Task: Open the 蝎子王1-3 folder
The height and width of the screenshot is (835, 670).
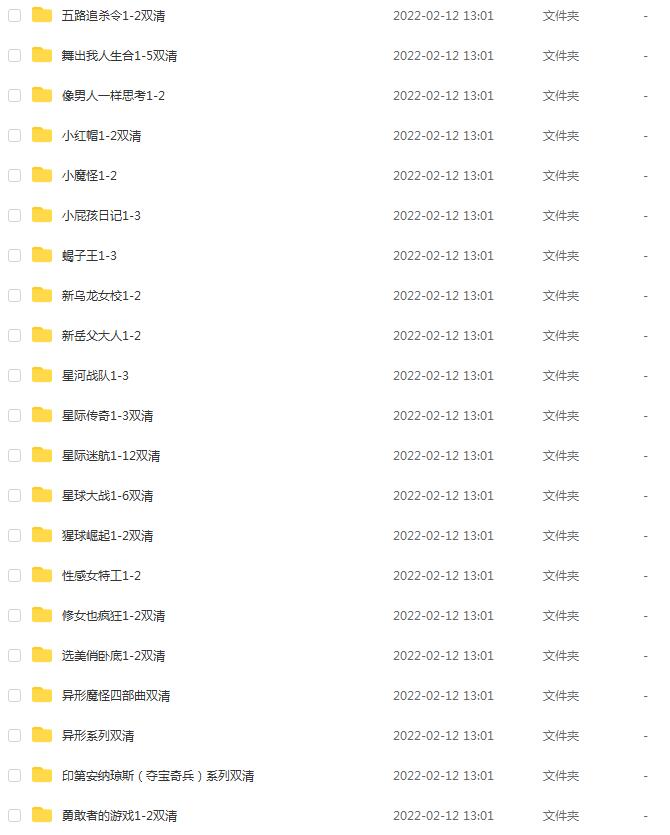Action: click(x=89, y=256)
